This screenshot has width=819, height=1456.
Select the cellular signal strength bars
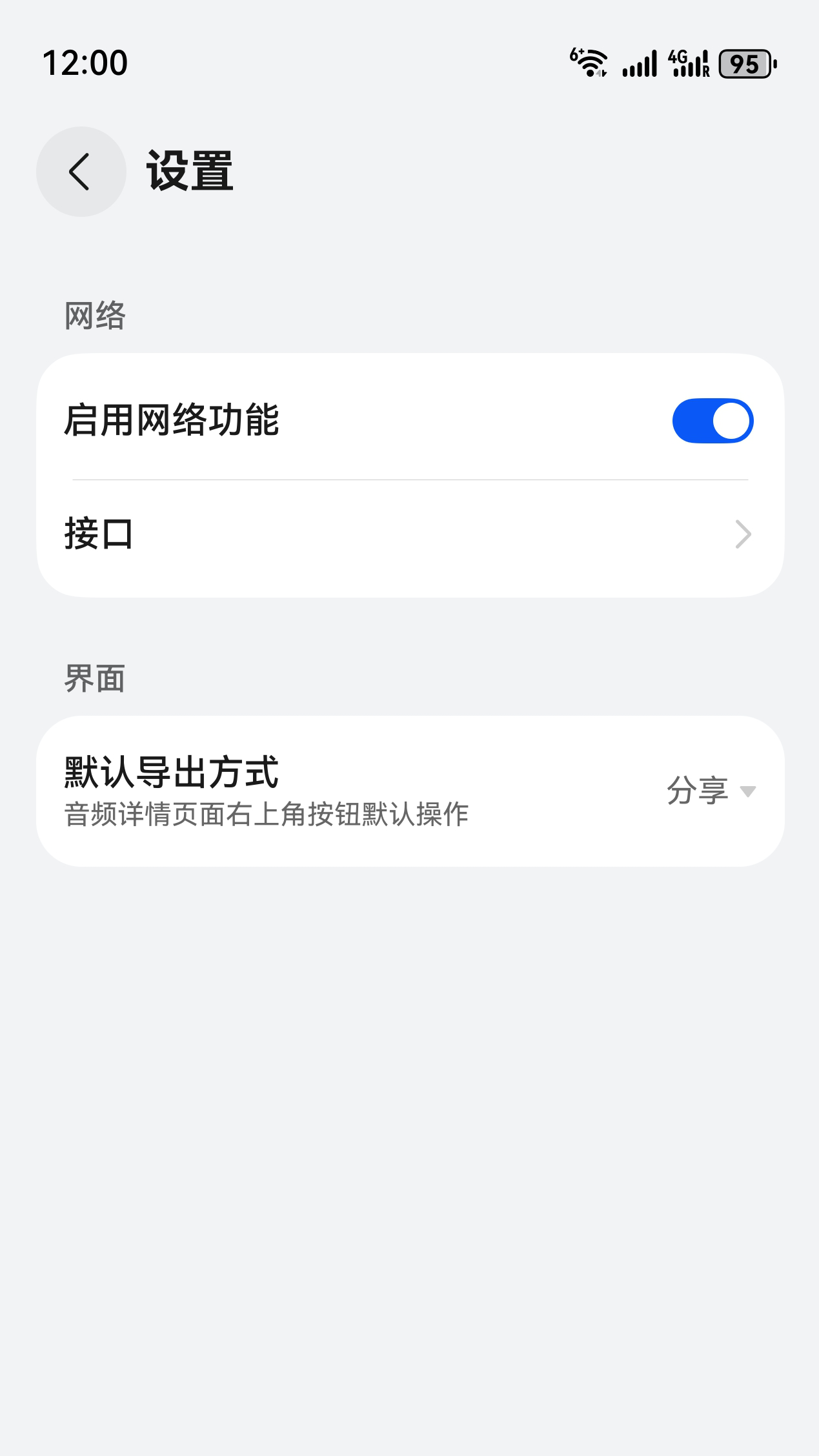639,65
